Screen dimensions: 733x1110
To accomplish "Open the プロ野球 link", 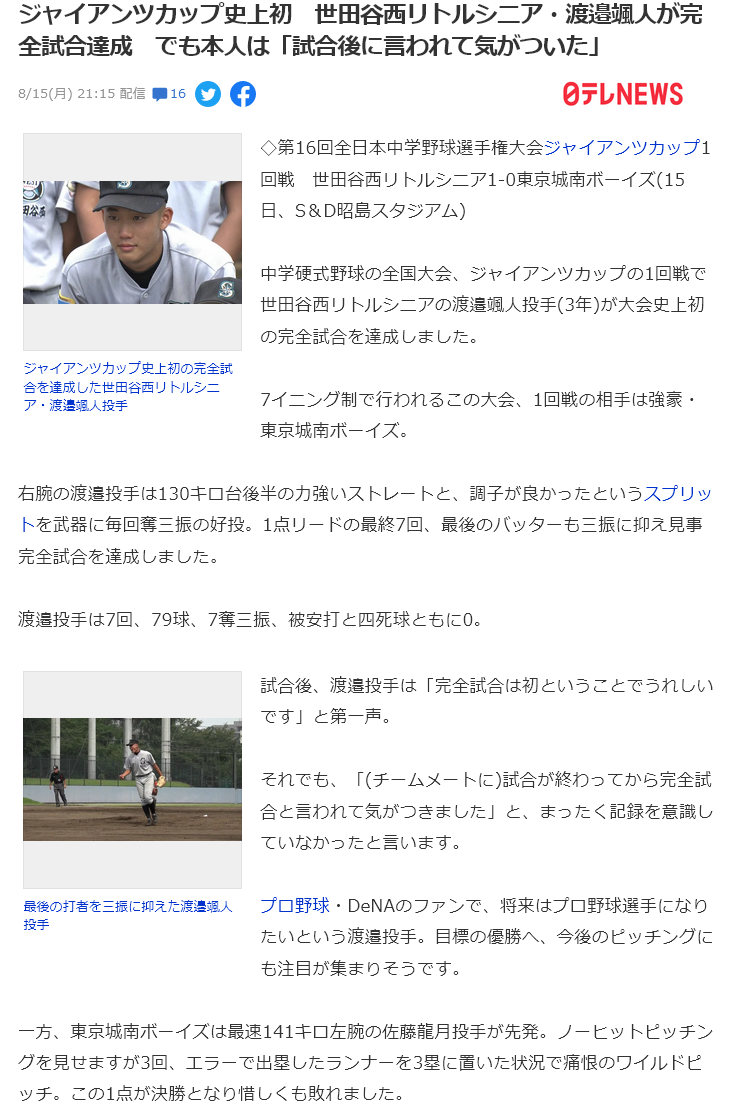I will click(295, 905).
